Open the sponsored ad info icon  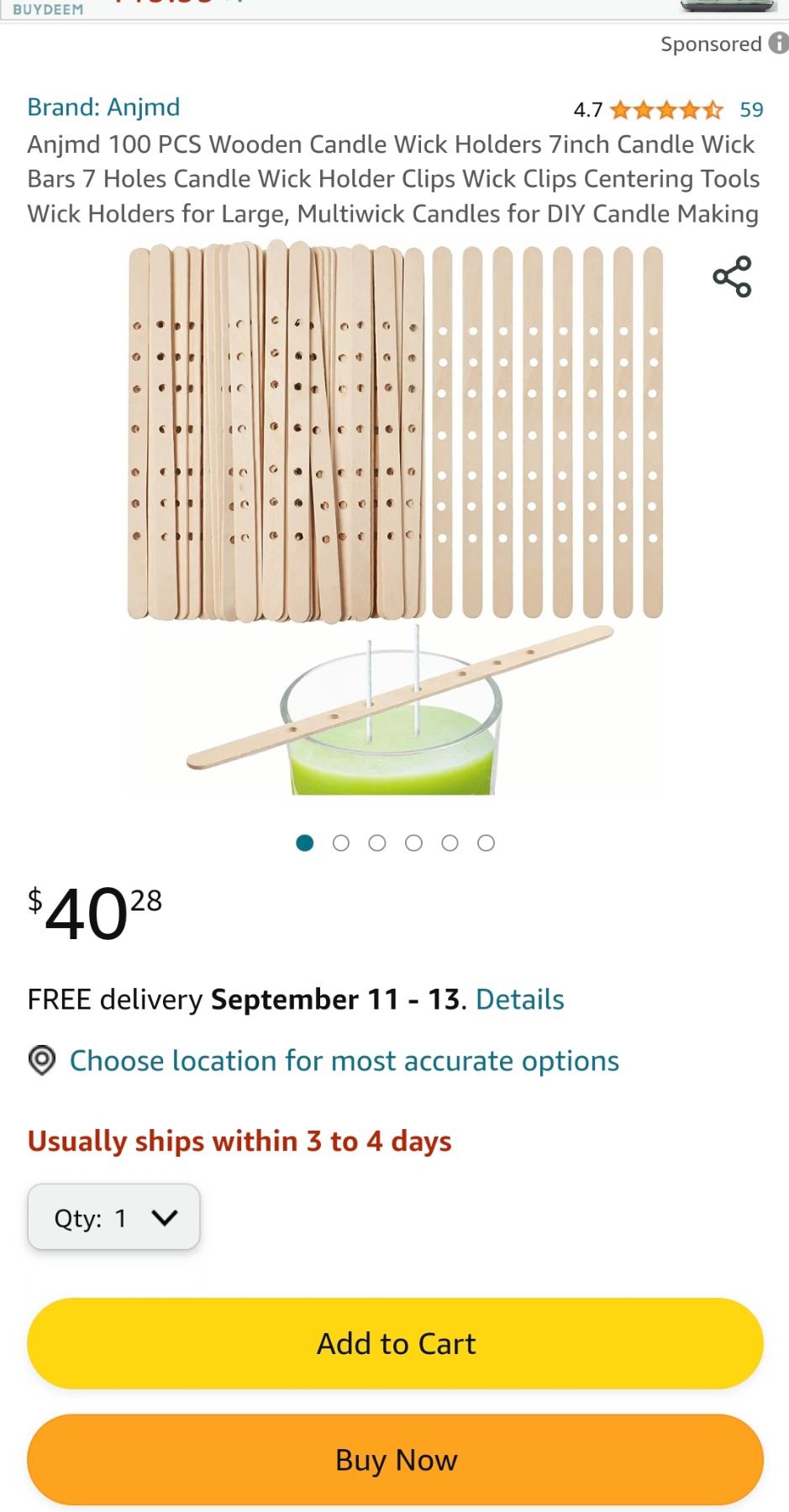click(778, 44)
